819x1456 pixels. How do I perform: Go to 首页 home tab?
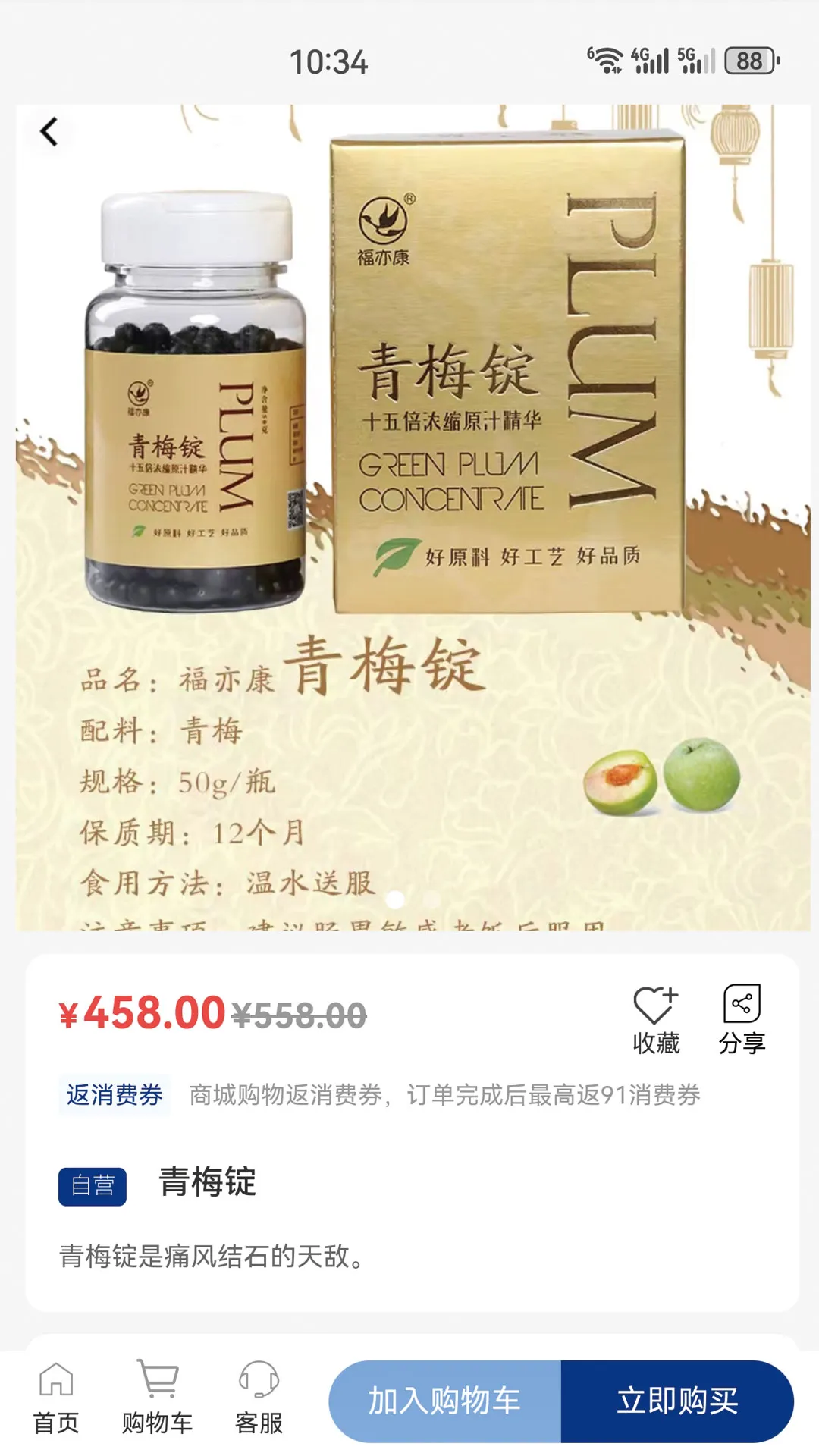(56, 1399)
